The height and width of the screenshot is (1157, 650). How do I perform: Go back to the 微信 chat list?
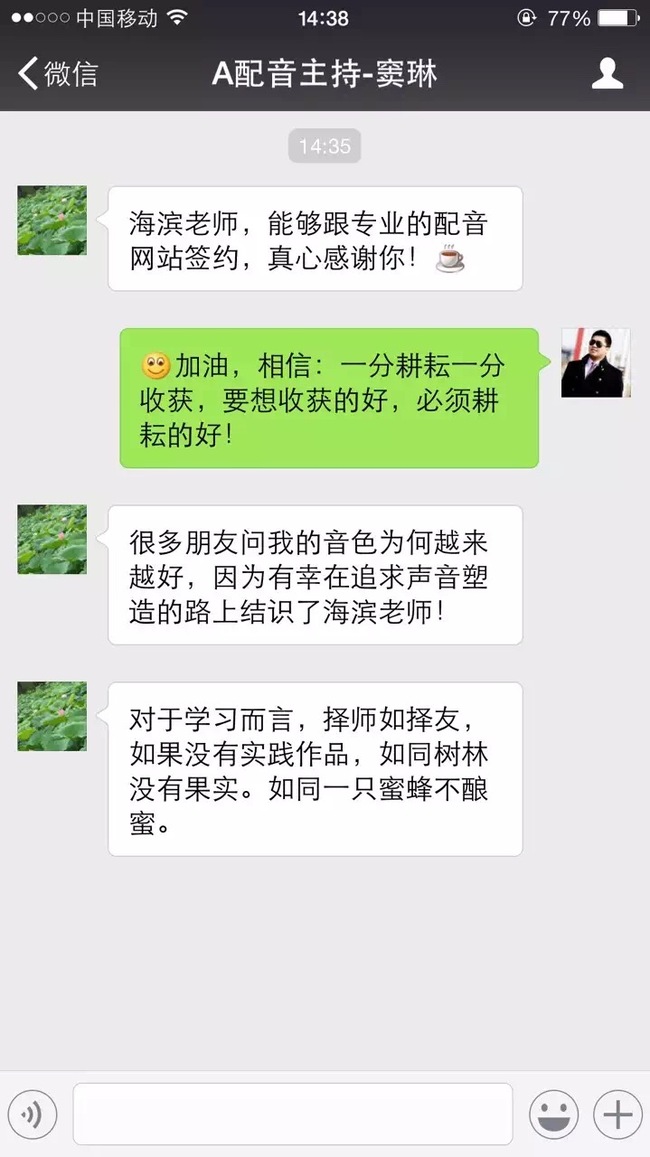pos(58,74)
